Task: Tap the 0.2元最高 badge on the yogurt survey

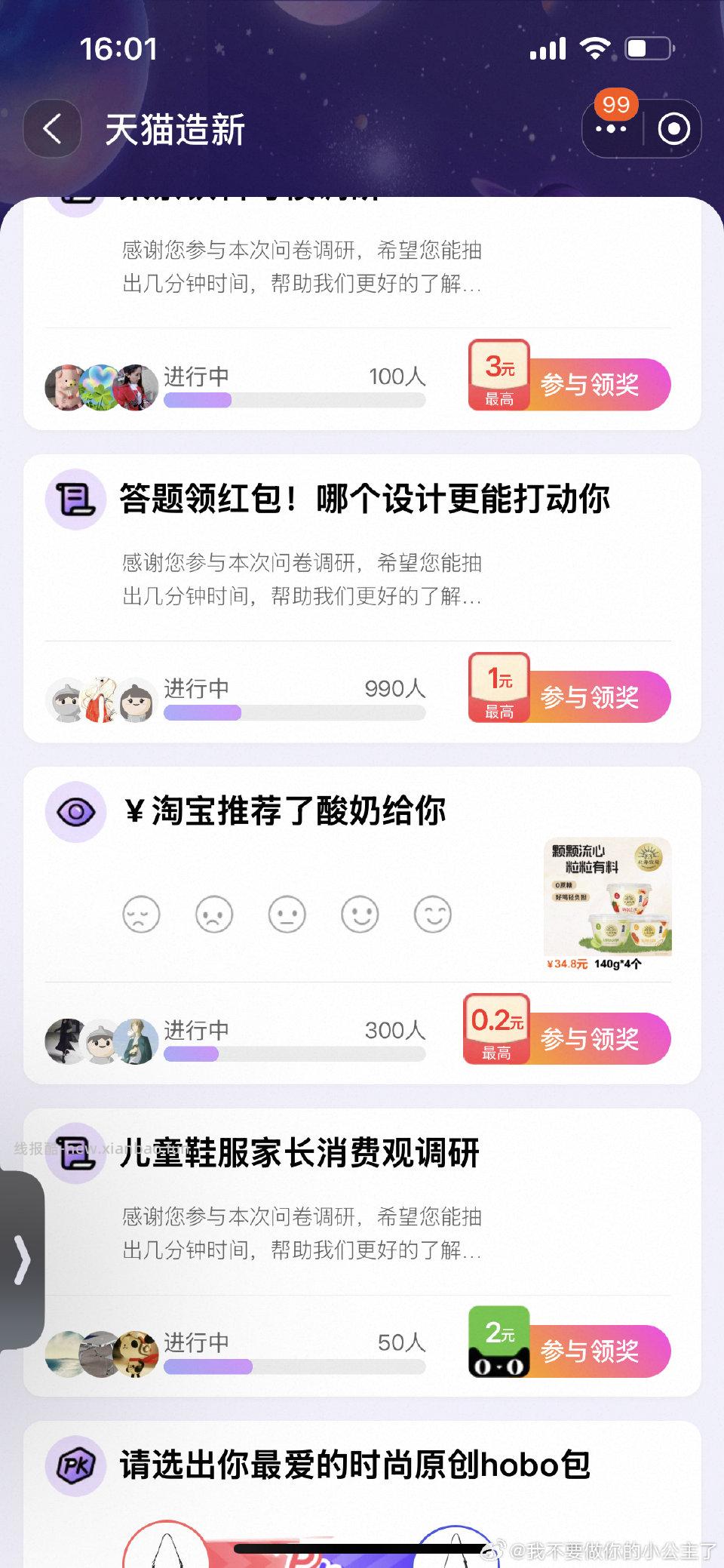Action: (x=498, y=1028)
